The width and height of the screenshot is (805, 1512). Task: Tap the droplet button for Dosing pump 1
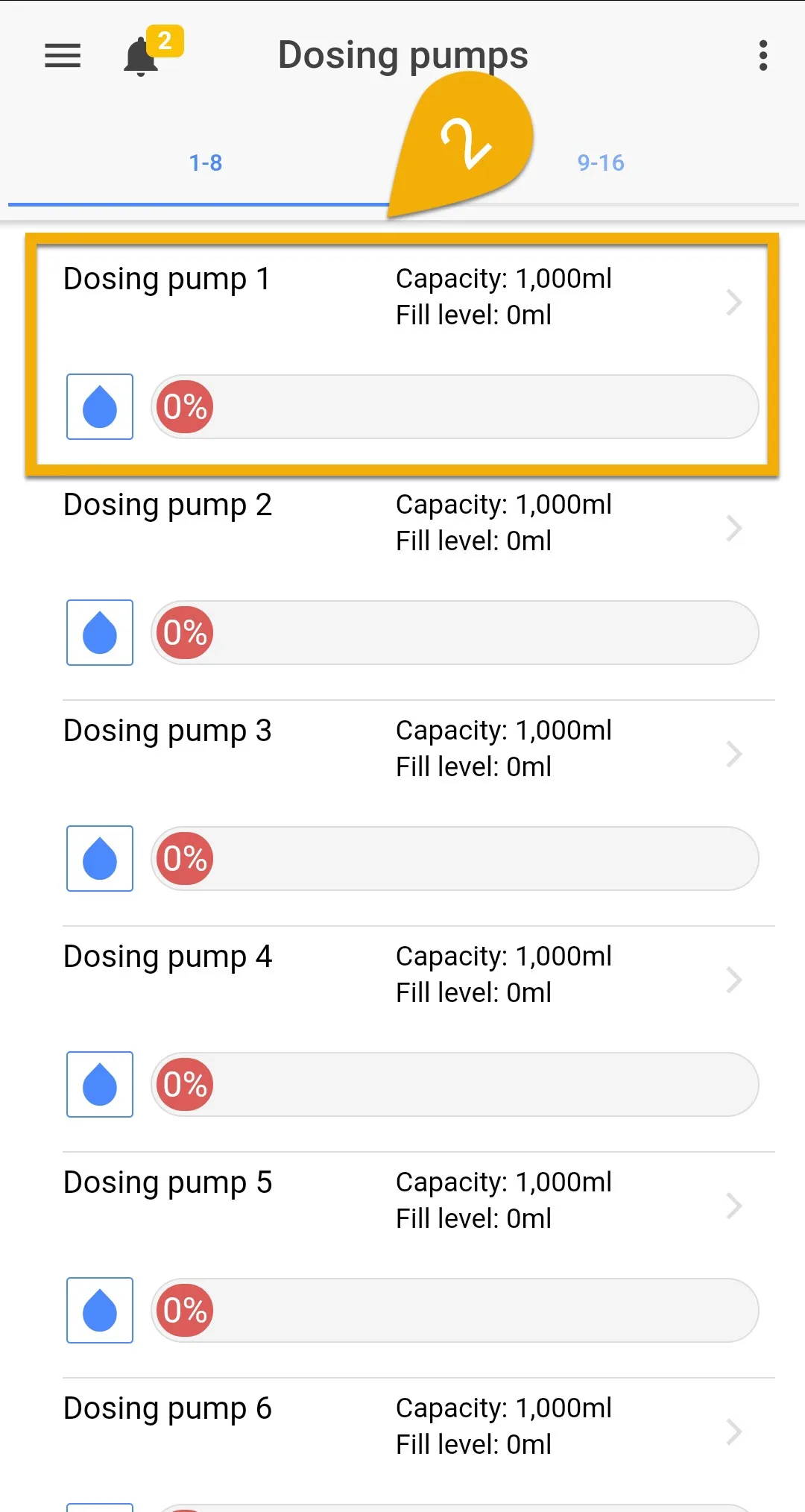100,406
